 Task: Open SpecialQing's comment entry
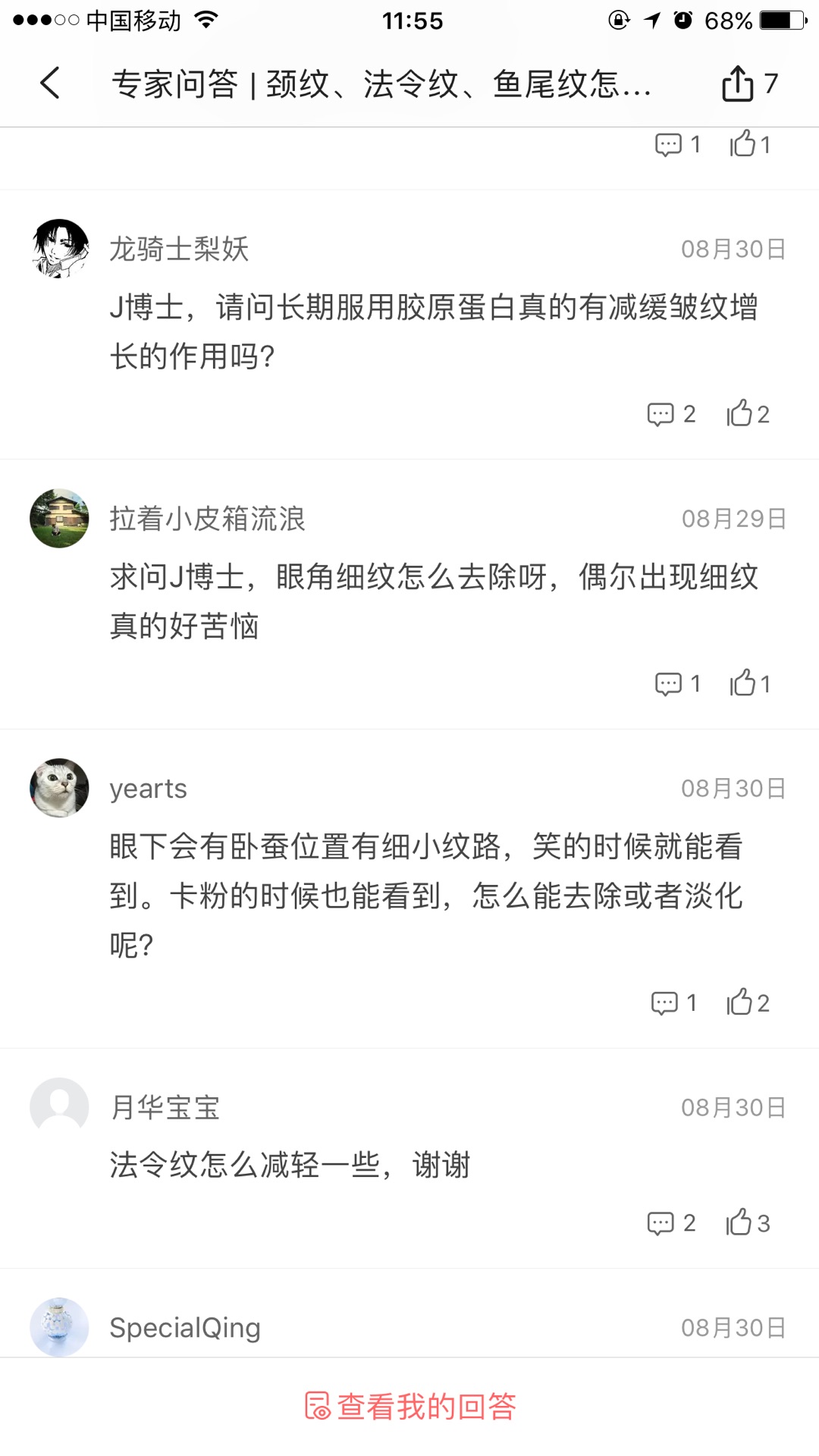[185, 1327]
